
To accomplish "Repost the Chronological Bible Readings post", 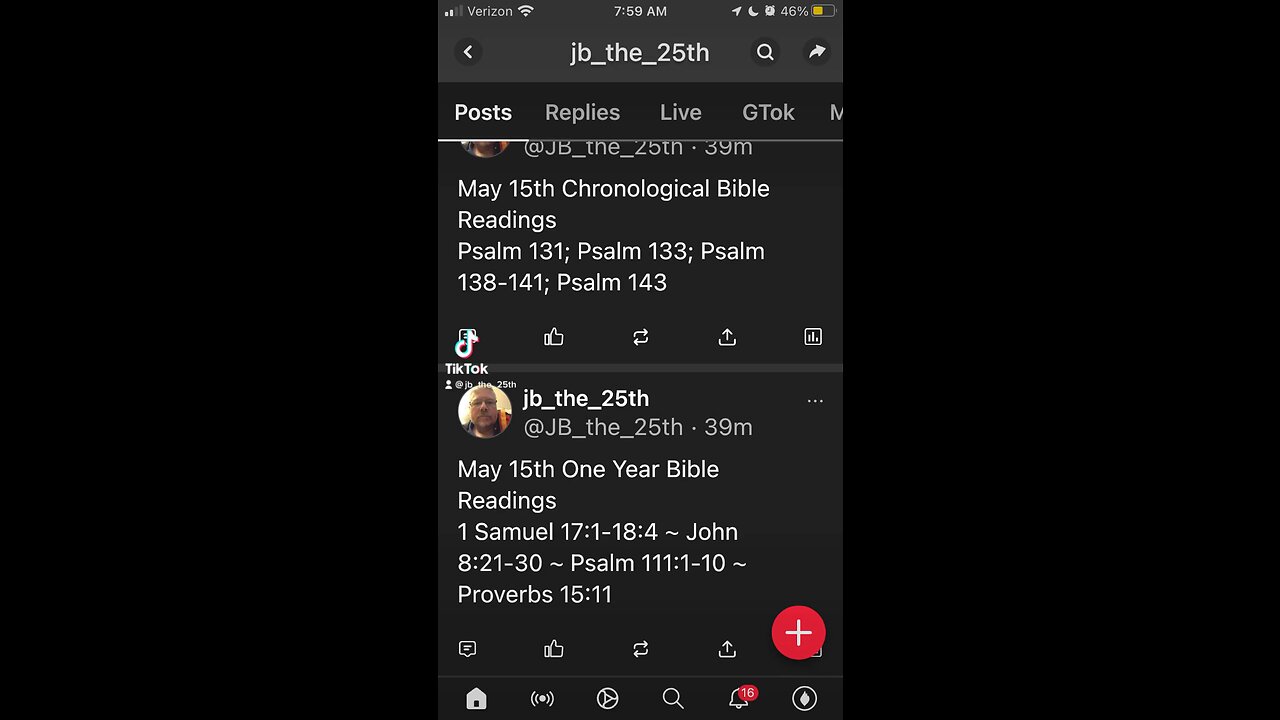I will (x=641, y=337).
